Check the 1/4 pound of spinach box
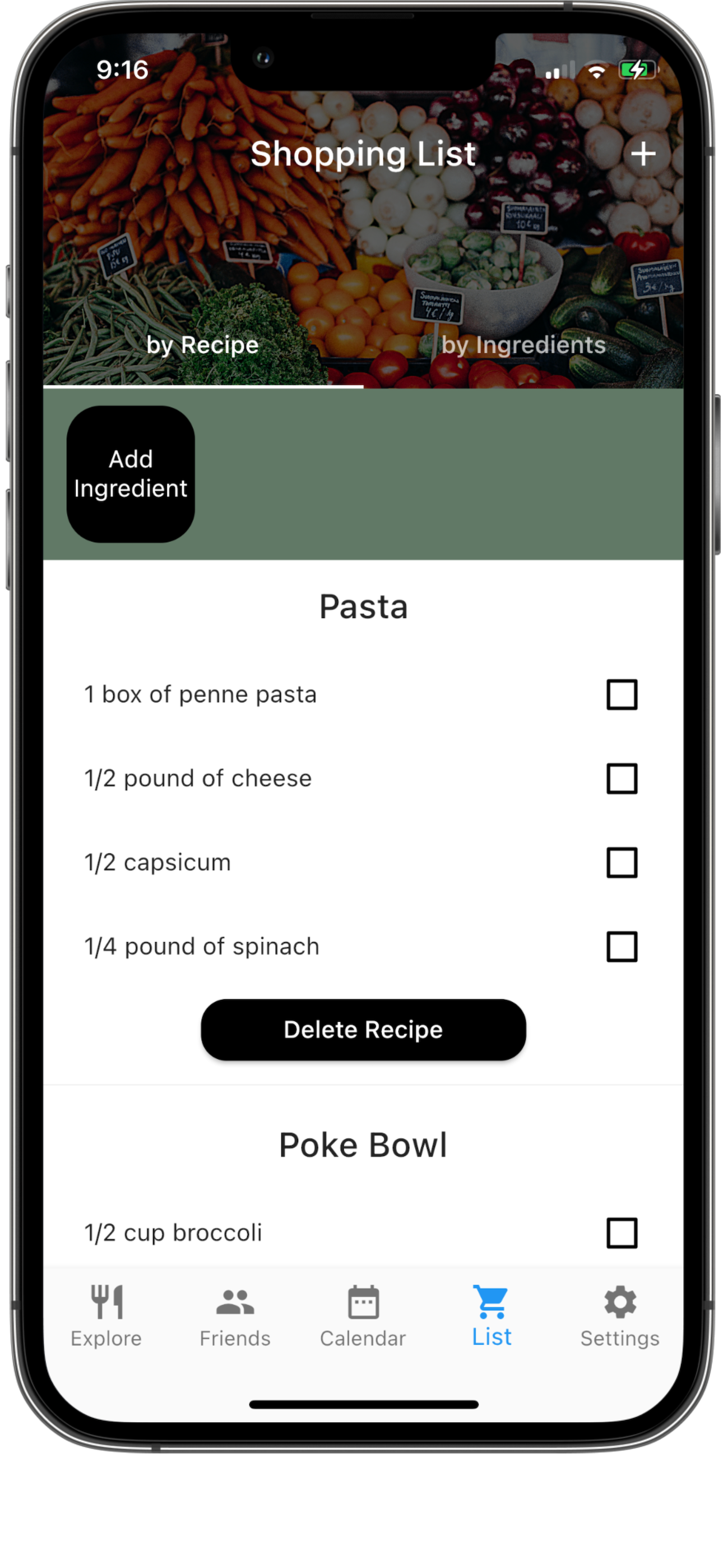Image resolution: width=723 pixels, height=1568 pixels. tap(622, 947)
